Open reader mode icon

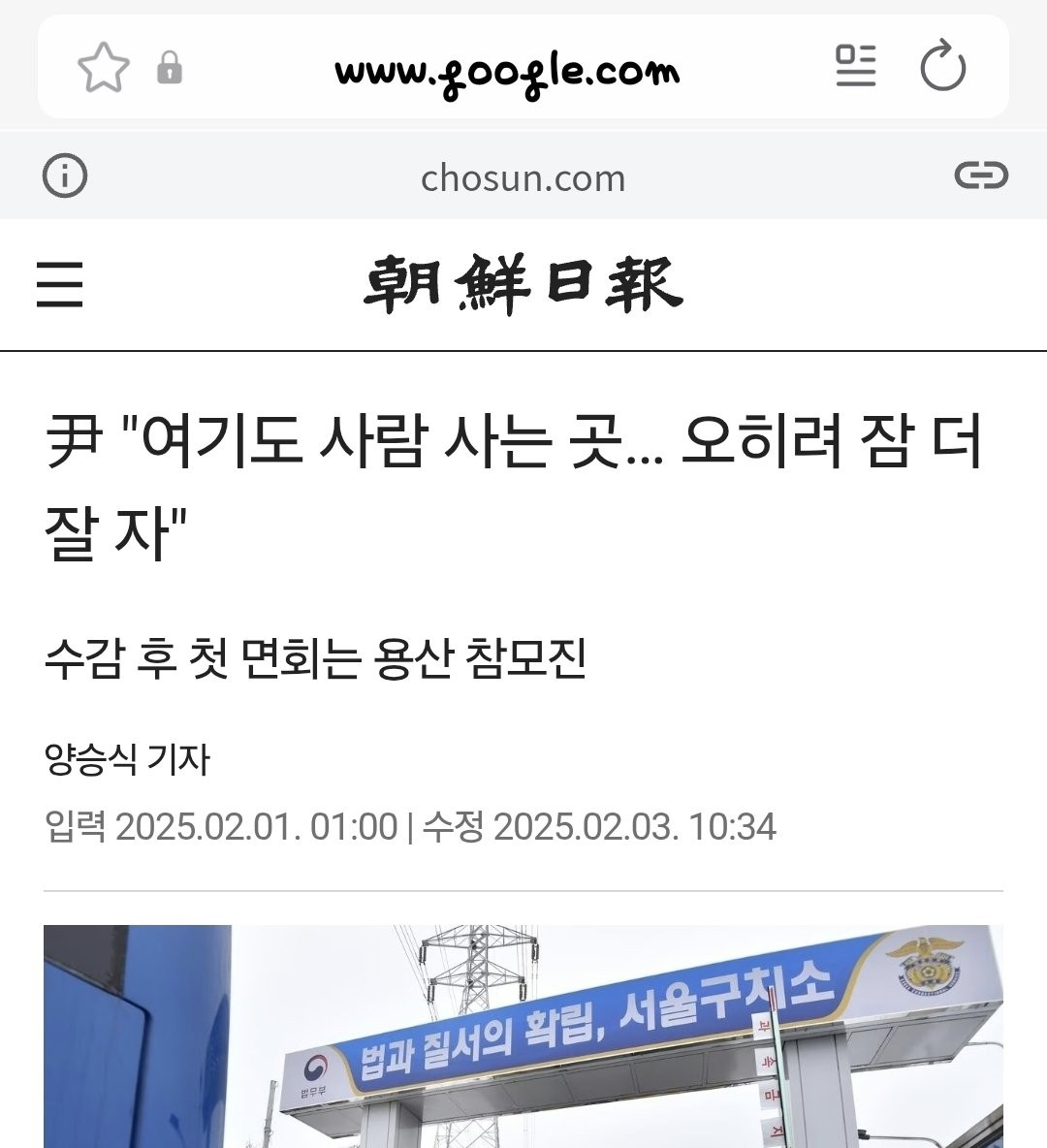[855, 67]
